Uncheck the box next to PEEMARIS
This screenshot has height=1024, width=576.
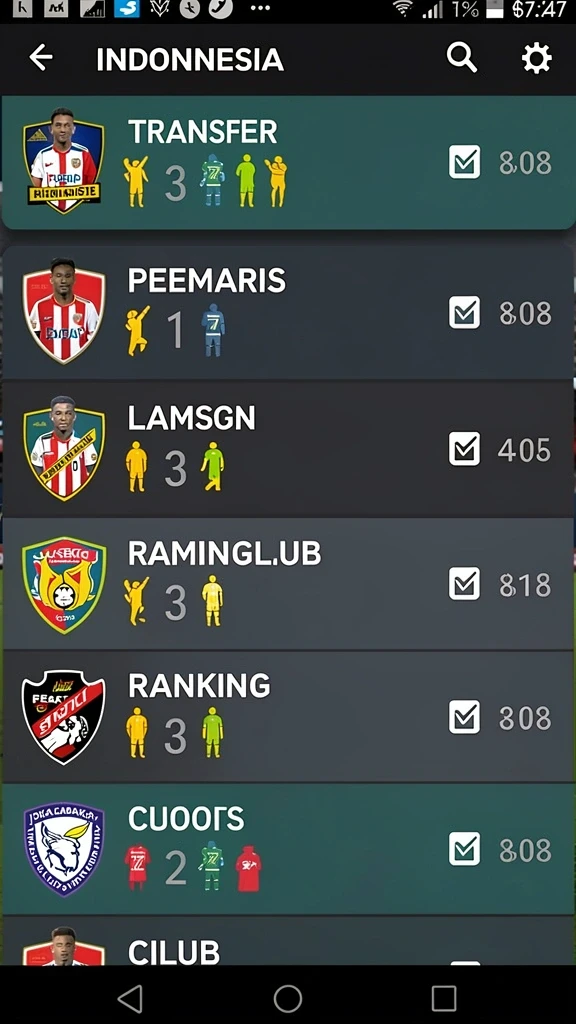(x=464, y=312)
